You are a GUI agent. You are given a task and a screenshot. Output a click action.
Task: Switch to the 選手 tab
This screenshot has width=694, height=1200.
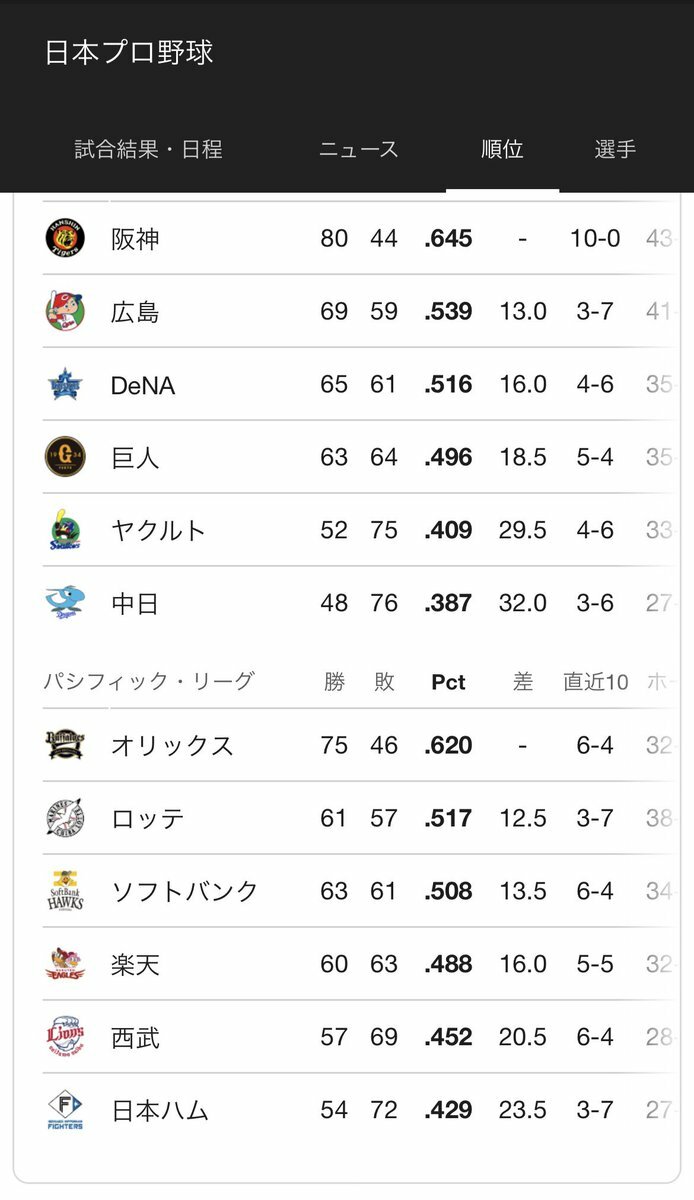[615, 150]
